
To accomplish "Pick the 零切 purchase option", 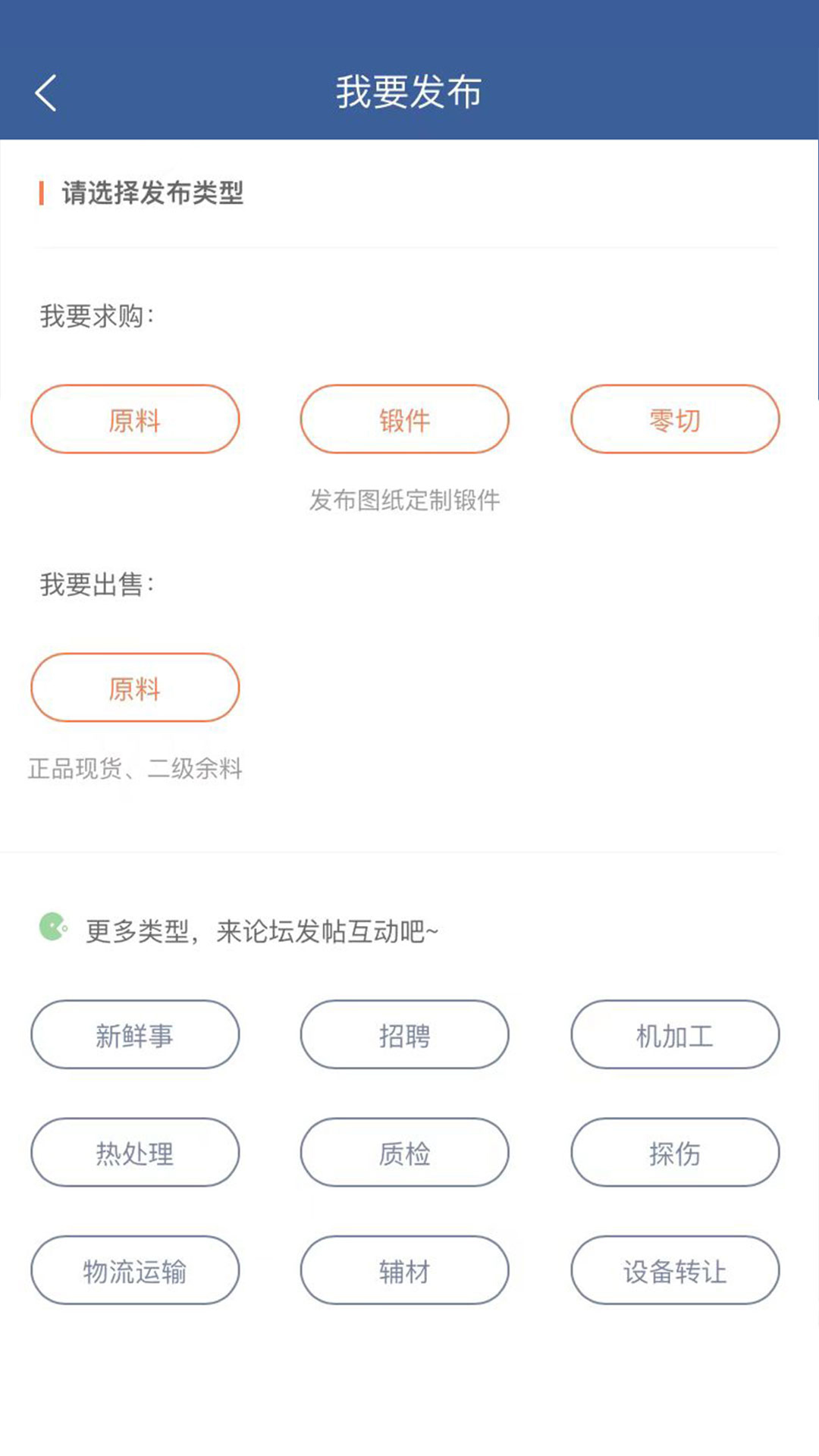I will coord(674,419).
